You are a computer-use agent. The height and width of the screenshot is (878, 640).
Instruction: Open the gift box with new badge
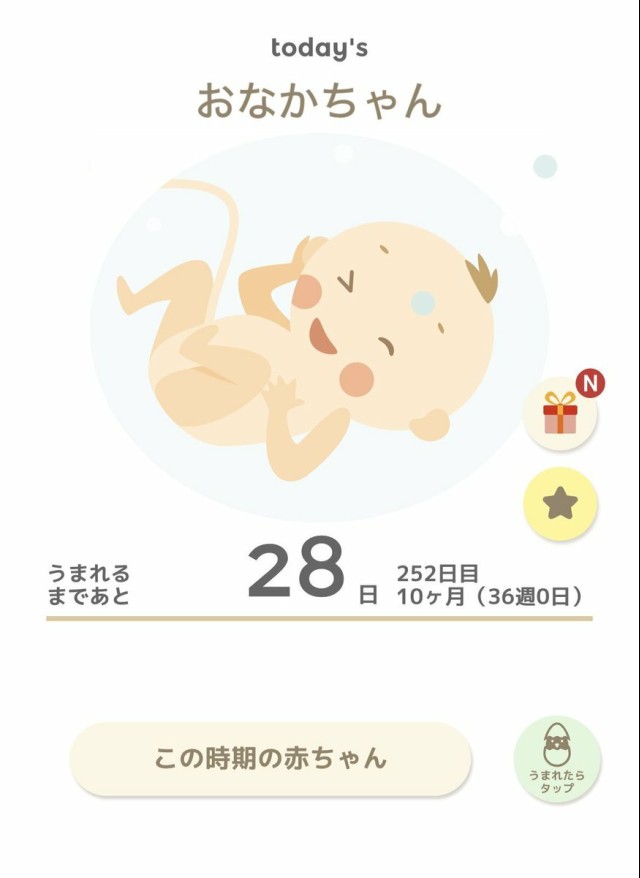561,413
